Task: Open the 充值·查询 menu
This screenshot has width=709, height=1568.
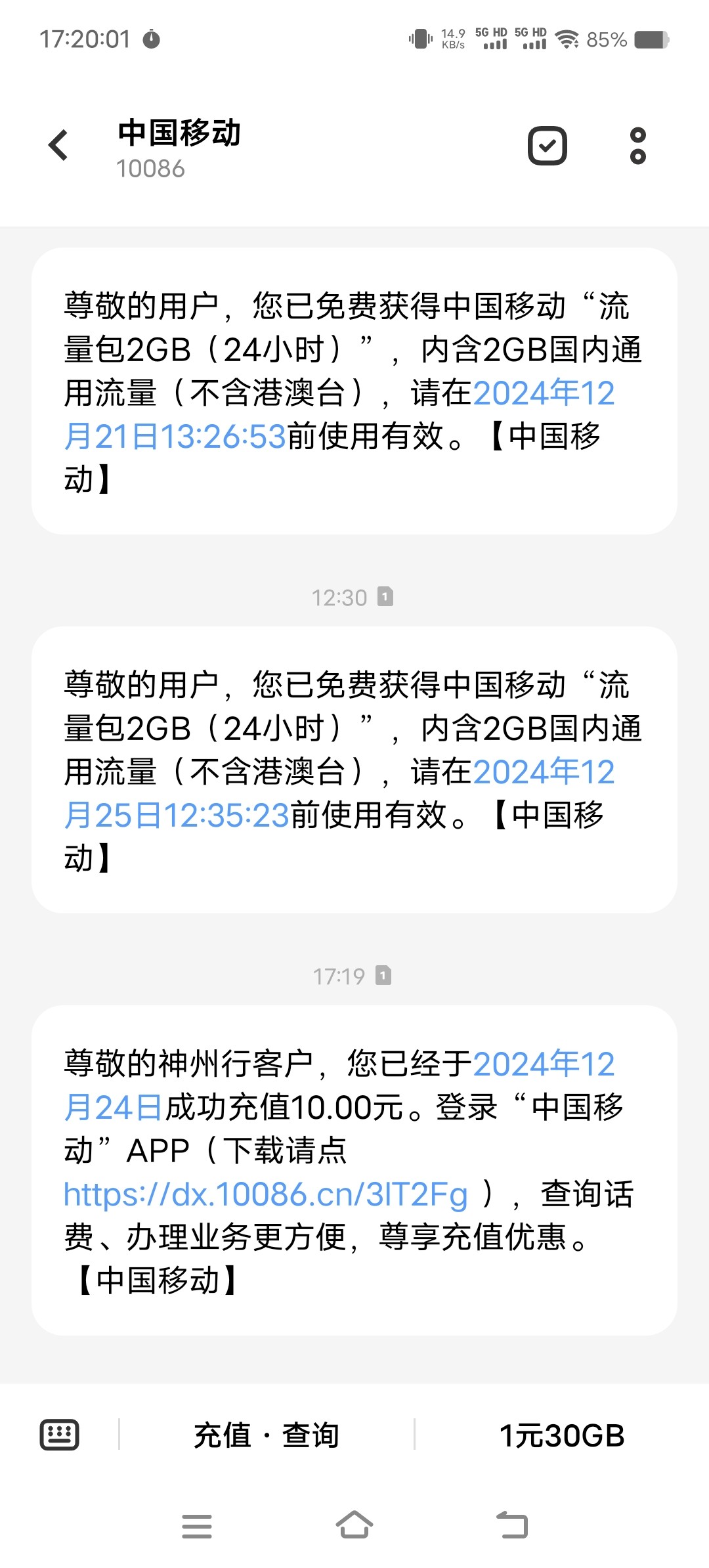Action: coord(267,1435)
